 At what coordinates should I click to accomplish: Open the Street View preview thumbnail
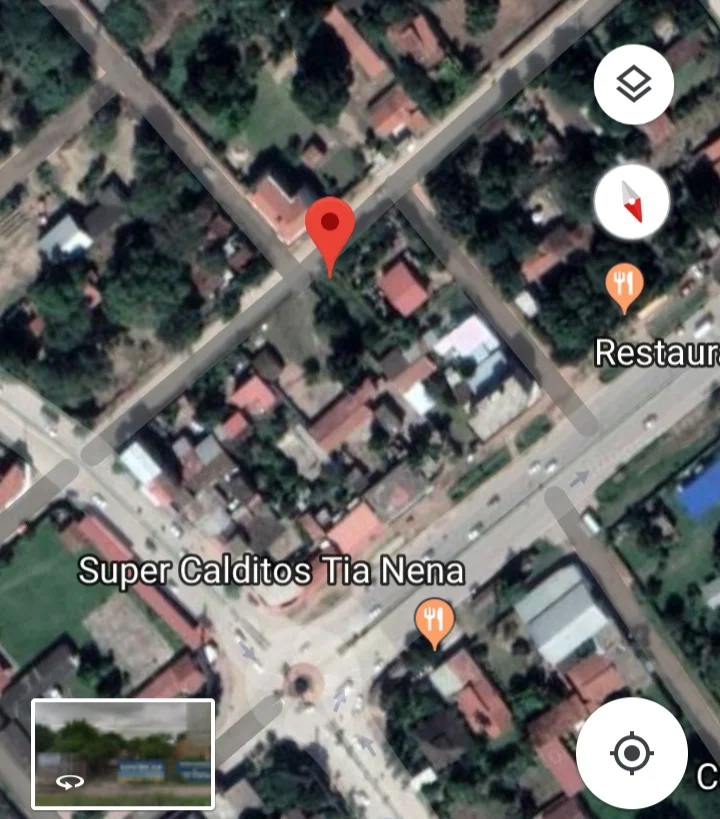[x=123, y=754]
